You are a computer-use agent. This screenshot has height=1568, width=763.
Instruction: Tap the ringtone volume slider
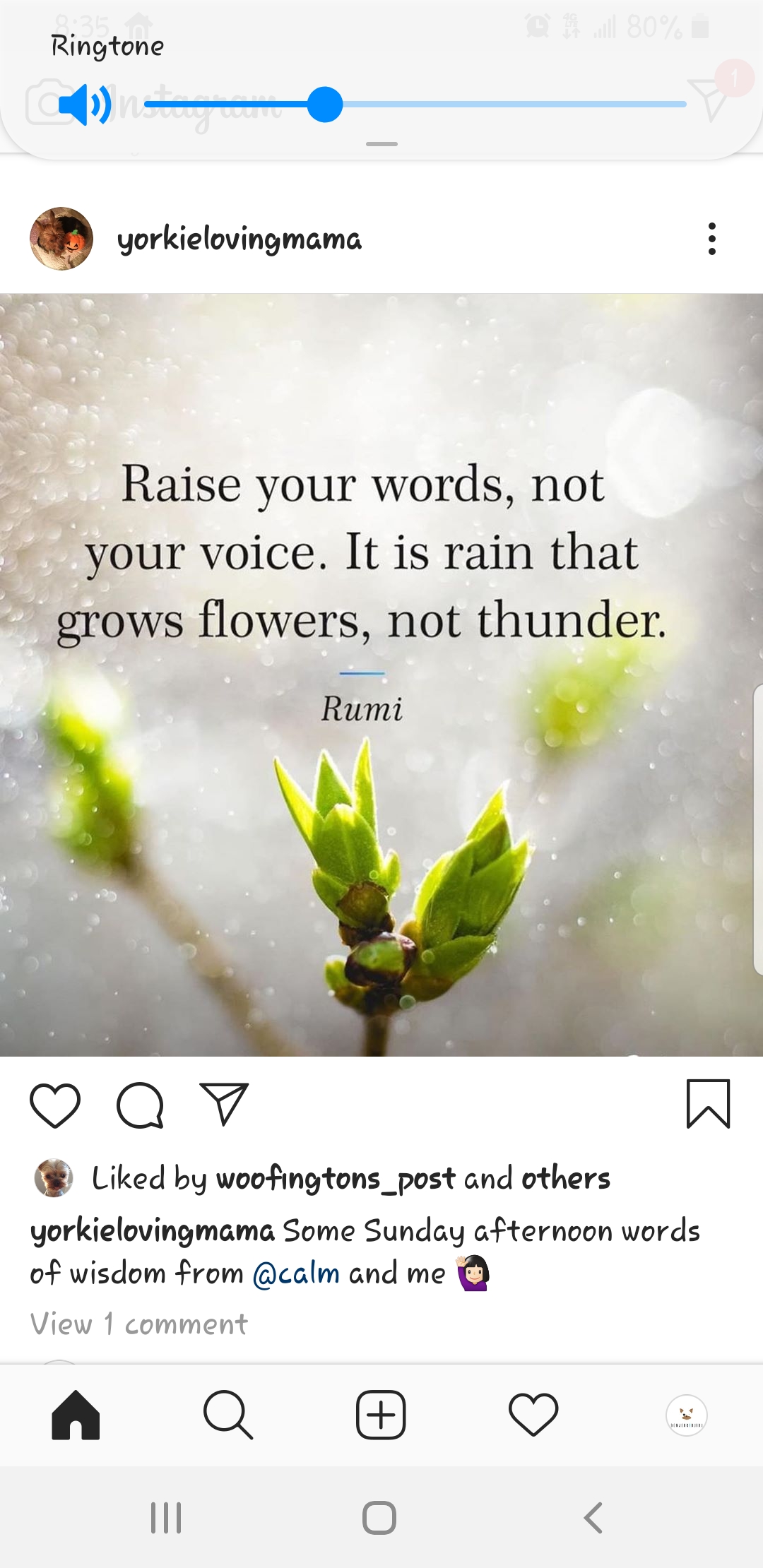click(415, 105)
